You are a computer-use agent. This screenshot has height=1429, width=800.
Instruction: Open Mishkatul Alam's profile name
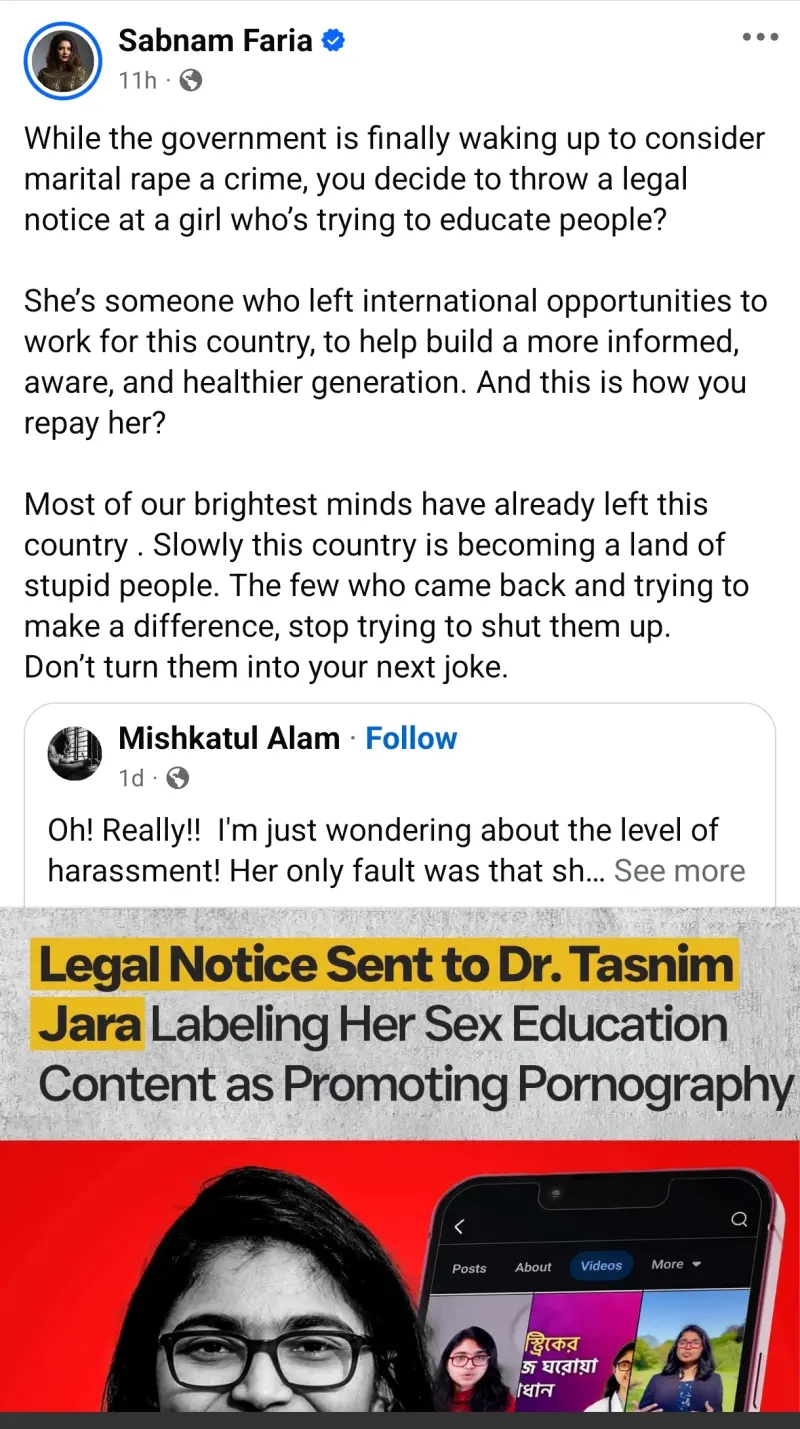point(229,738)
